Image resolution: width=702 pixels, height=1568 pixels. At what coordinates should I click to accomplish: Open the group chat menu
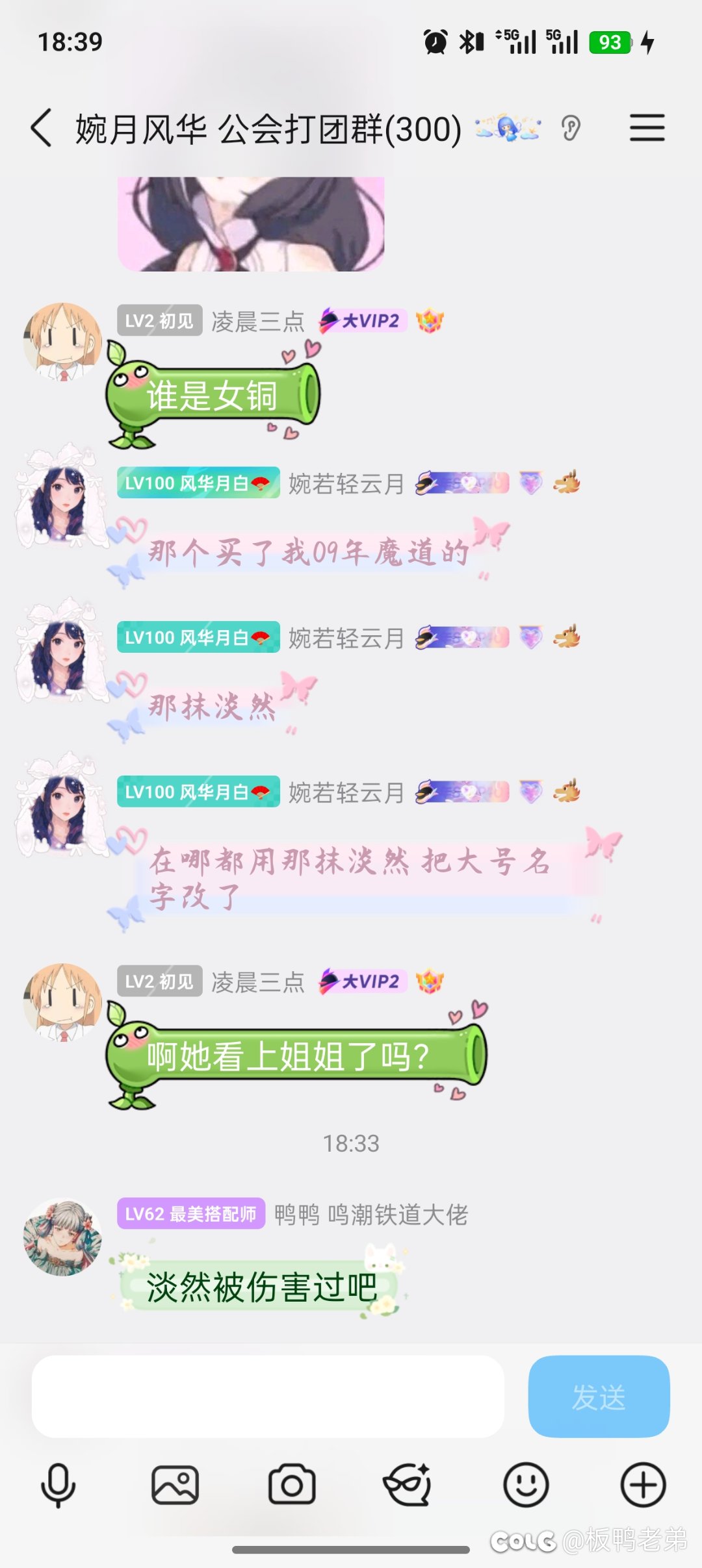[x=647, y=128]
